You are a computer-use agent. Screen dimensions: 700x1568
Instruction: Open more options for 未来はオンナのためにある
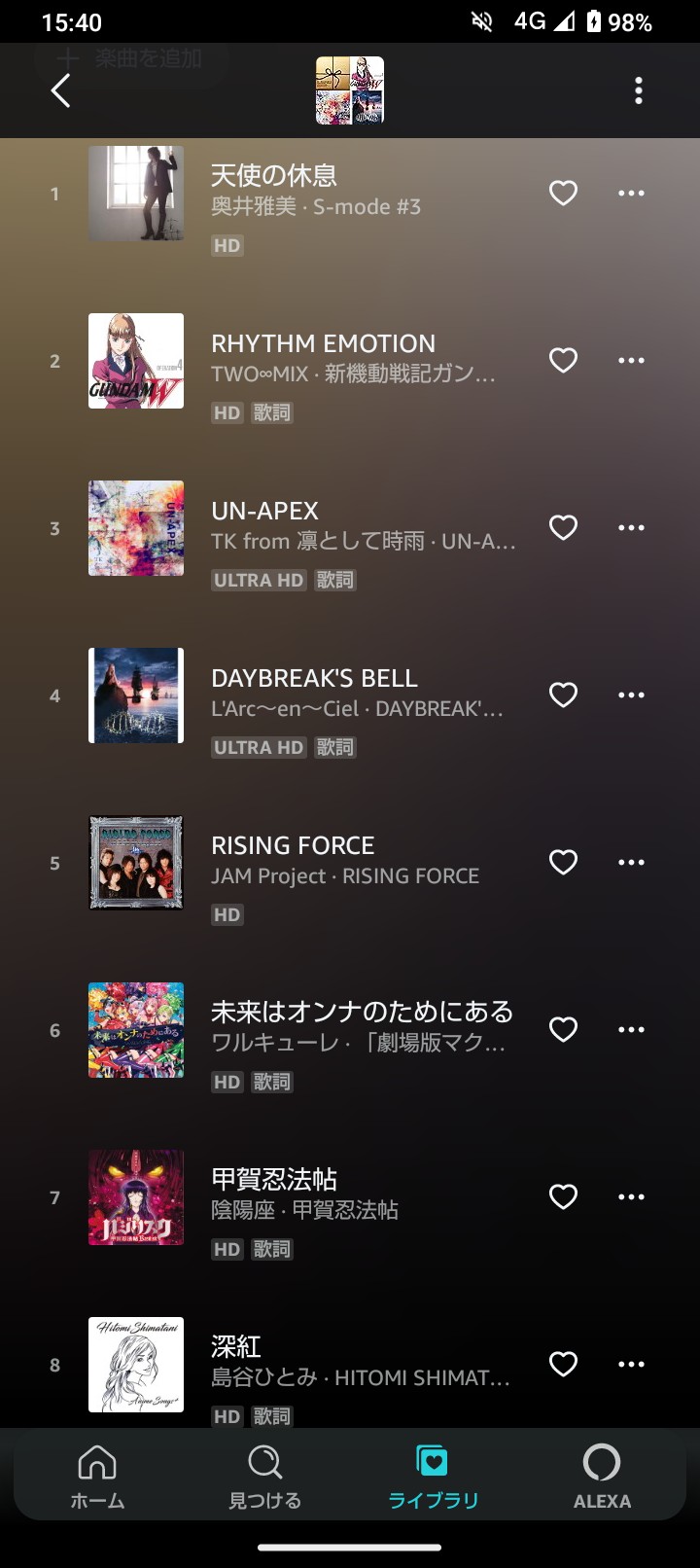coord(631,1030)
